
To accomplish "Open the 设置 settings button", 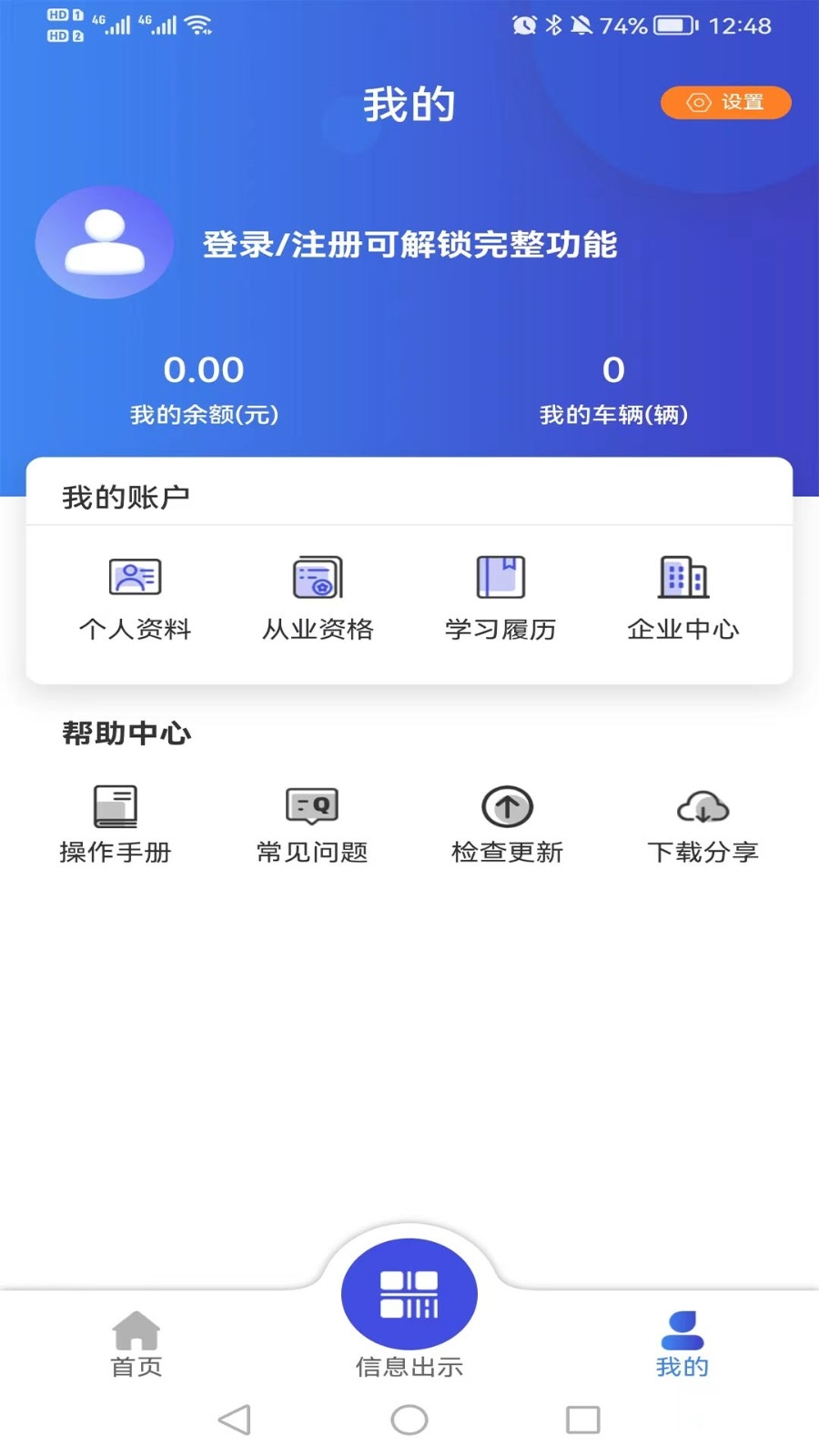I will point(725,103).
